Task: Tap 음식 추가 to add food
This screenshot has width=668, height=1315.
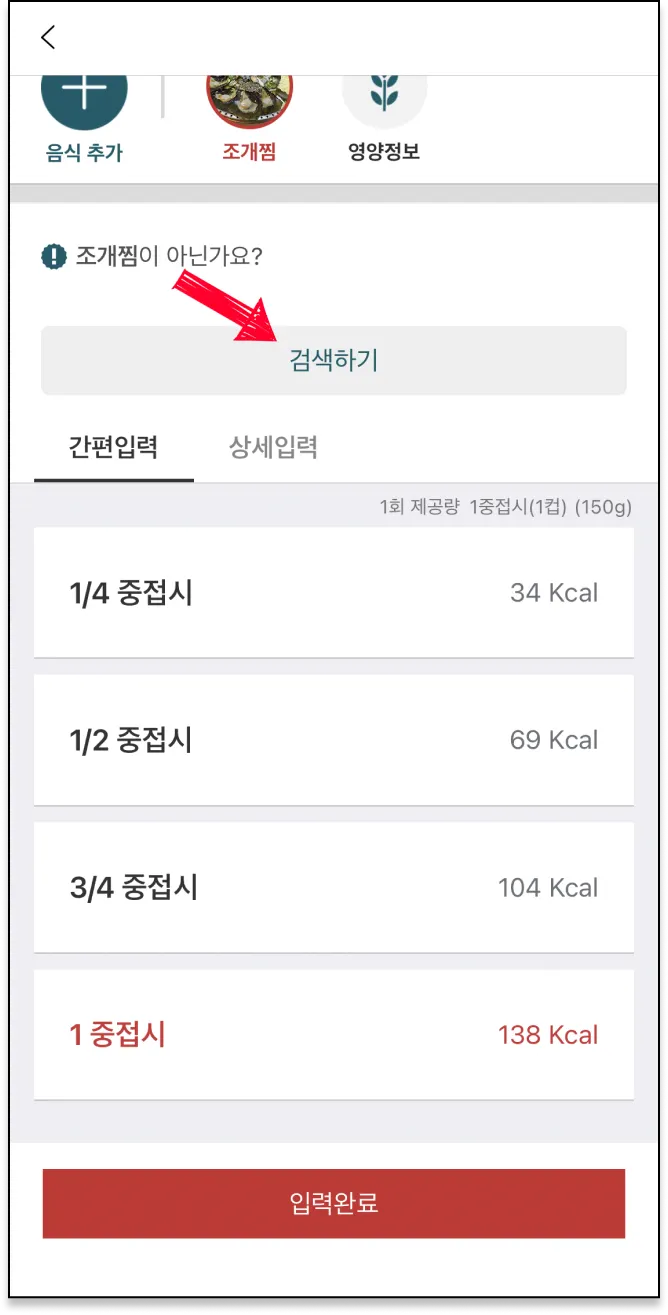Action: (x=84, y=112)
